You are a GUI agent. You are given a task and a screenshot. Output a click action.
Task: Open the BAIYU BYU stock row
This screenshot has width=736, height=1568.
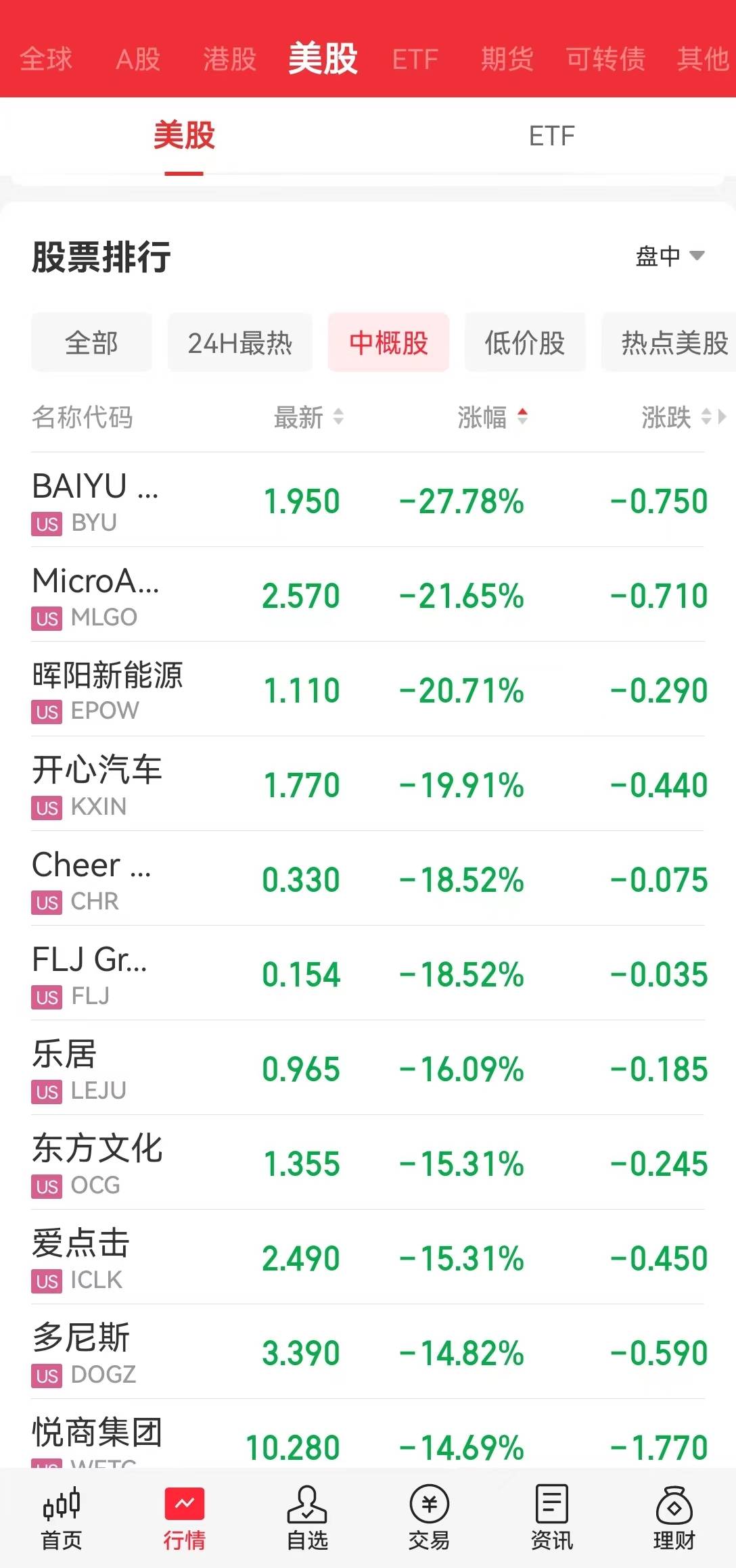click(367, 500)
